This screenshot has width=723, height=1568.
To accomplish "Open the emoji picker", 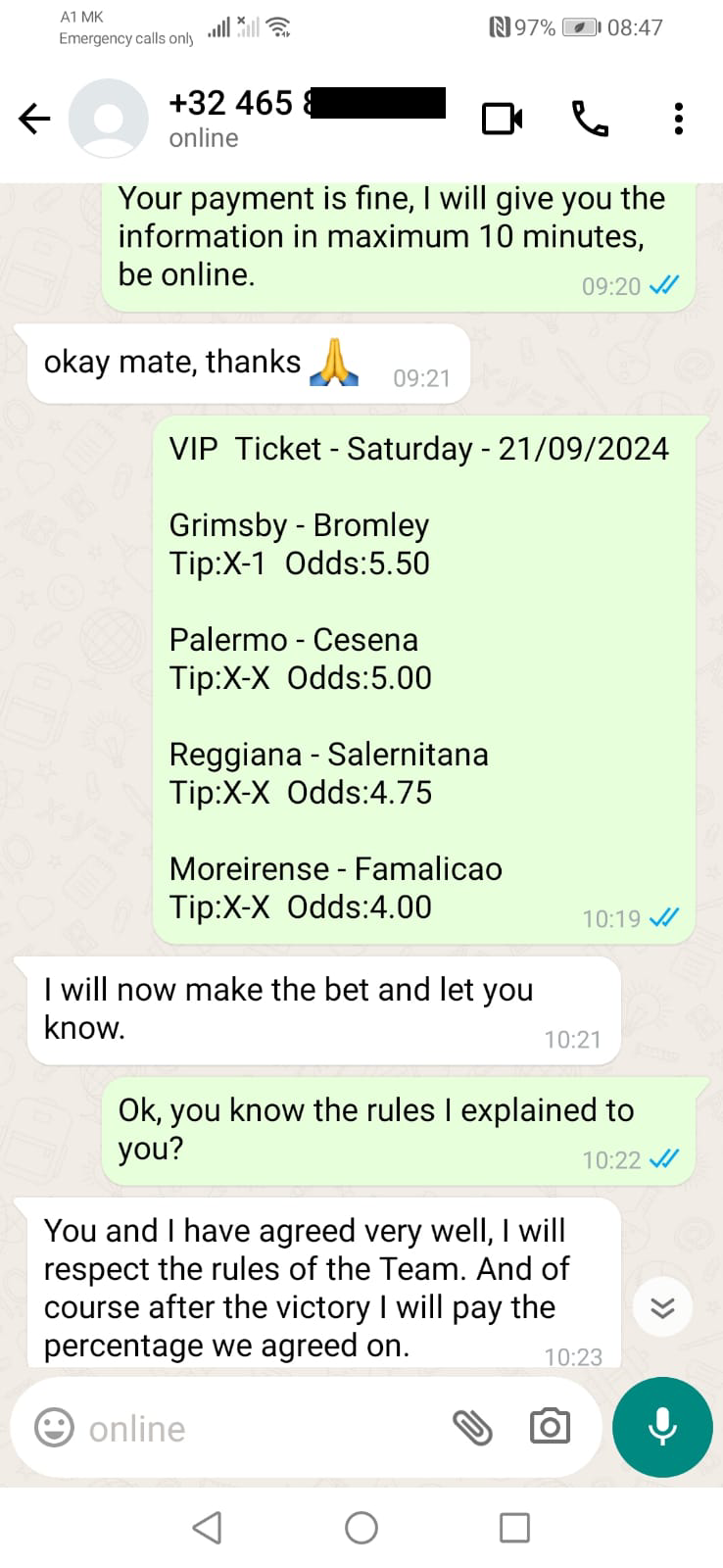I will tap(54, 1428).
